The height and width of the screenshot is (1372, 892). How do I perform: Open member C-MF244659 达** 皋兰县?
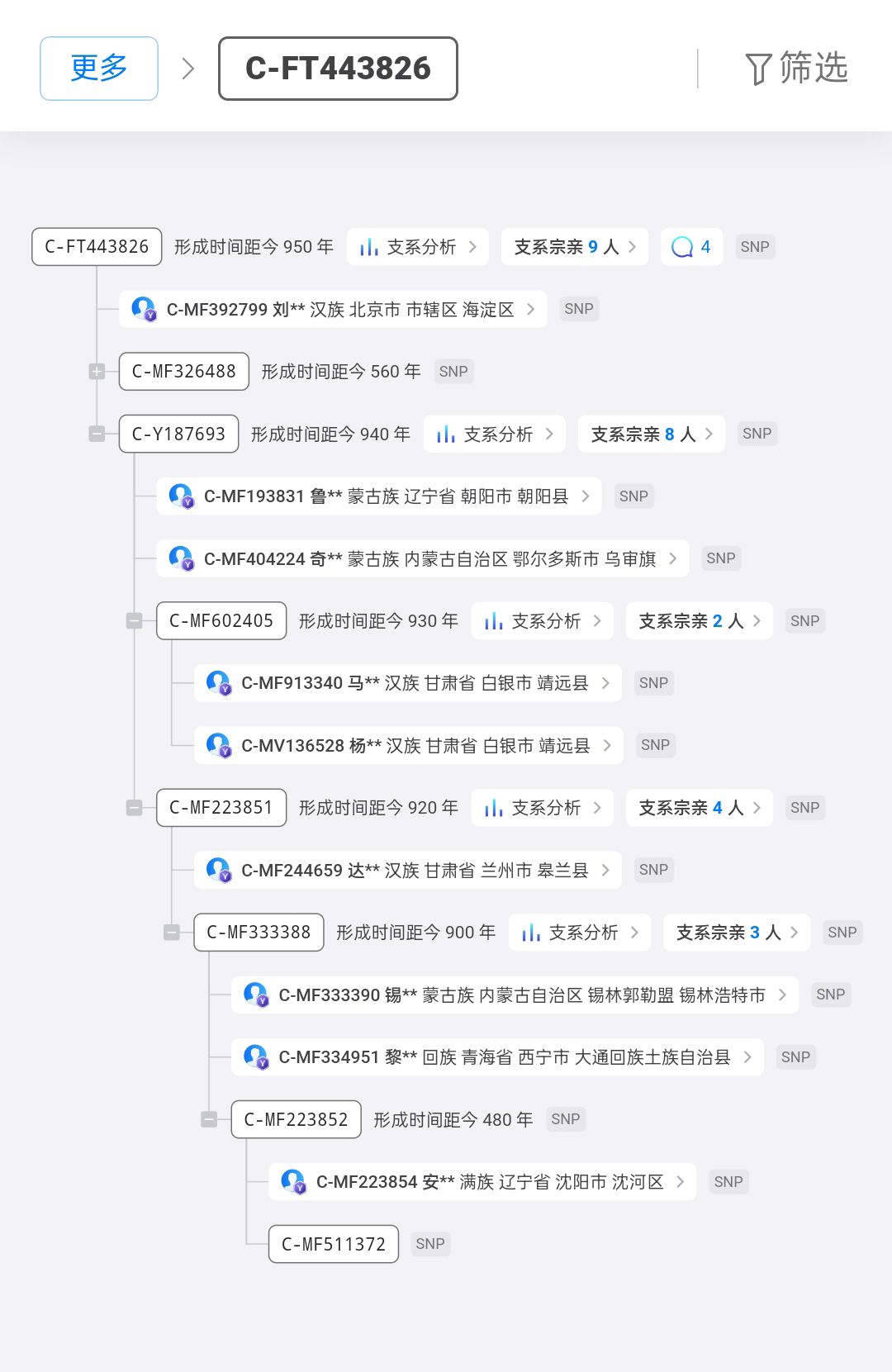click(x=407, y=871)
